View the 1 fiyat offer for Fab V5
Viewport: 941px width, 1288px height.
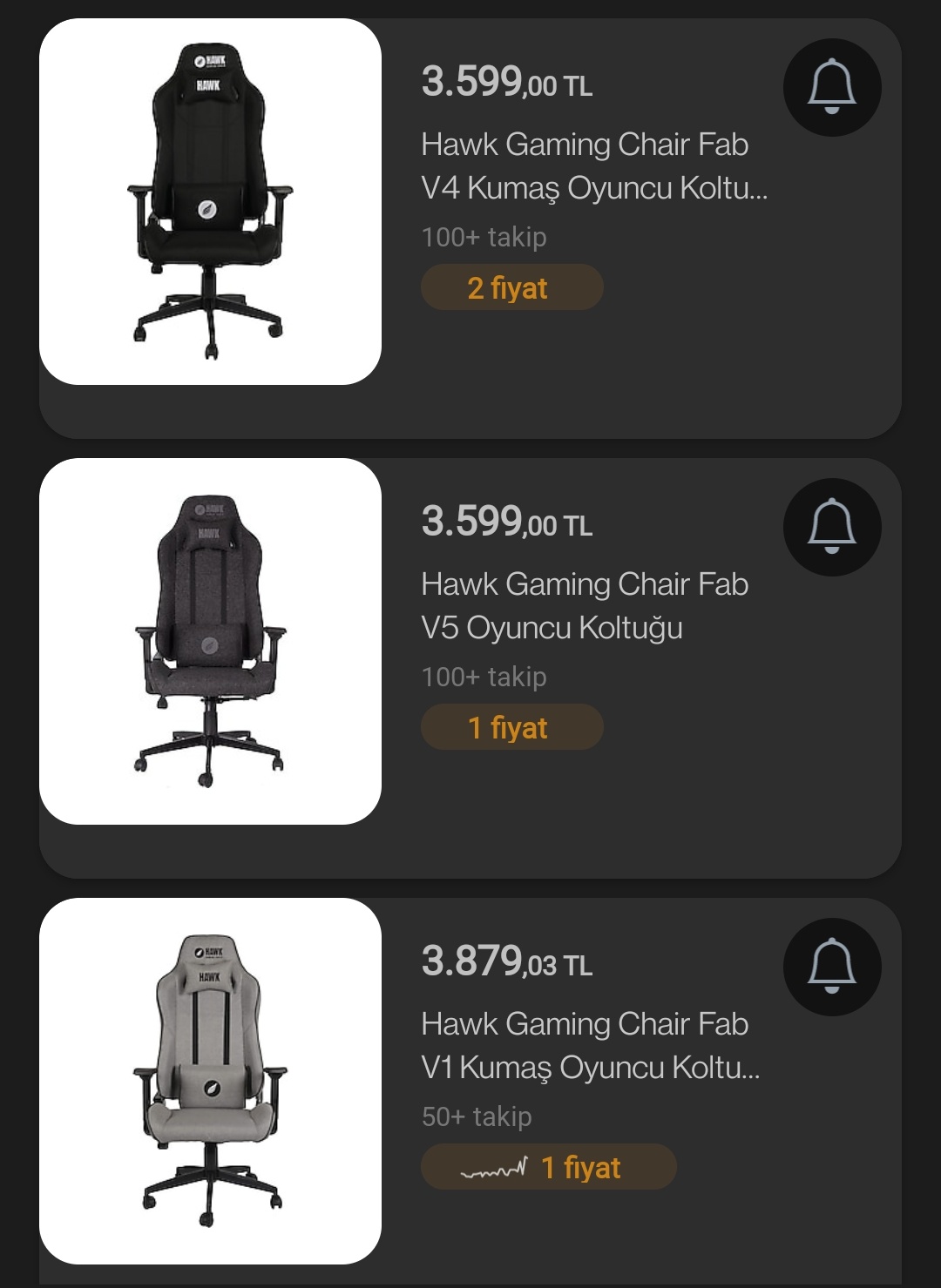(x=511, y=727)
